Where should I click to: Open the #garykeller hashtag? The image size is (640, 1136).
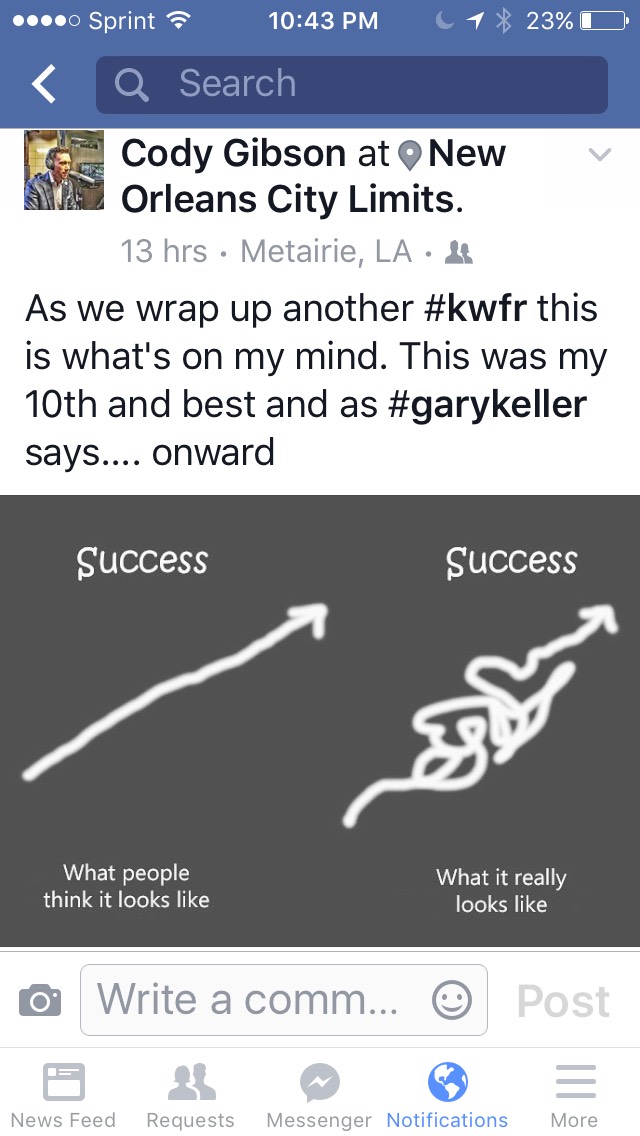click(487, 404)
